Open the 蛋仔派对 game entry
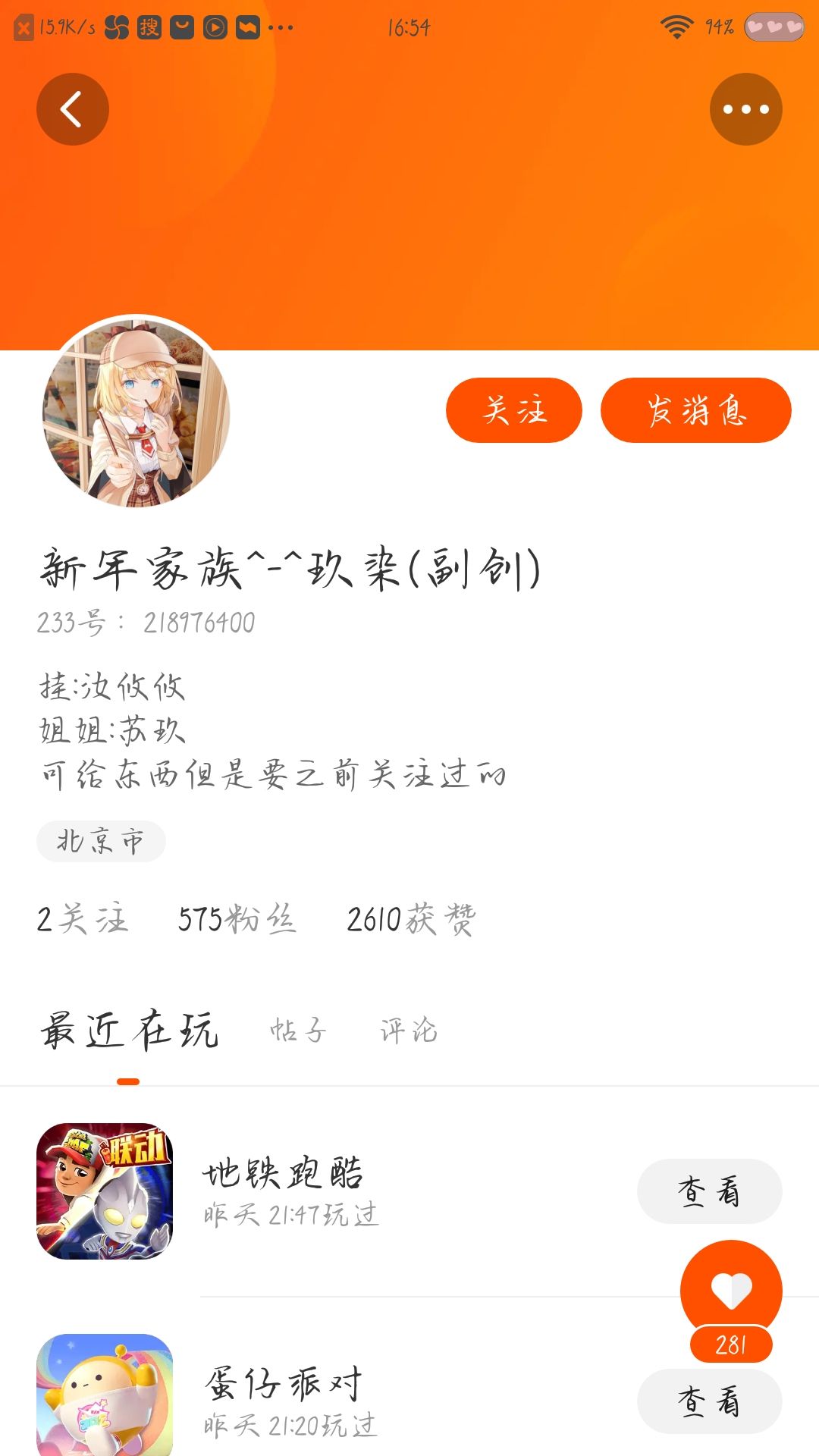This screenshot has width=819, height=1456. tap(282, 1399)
